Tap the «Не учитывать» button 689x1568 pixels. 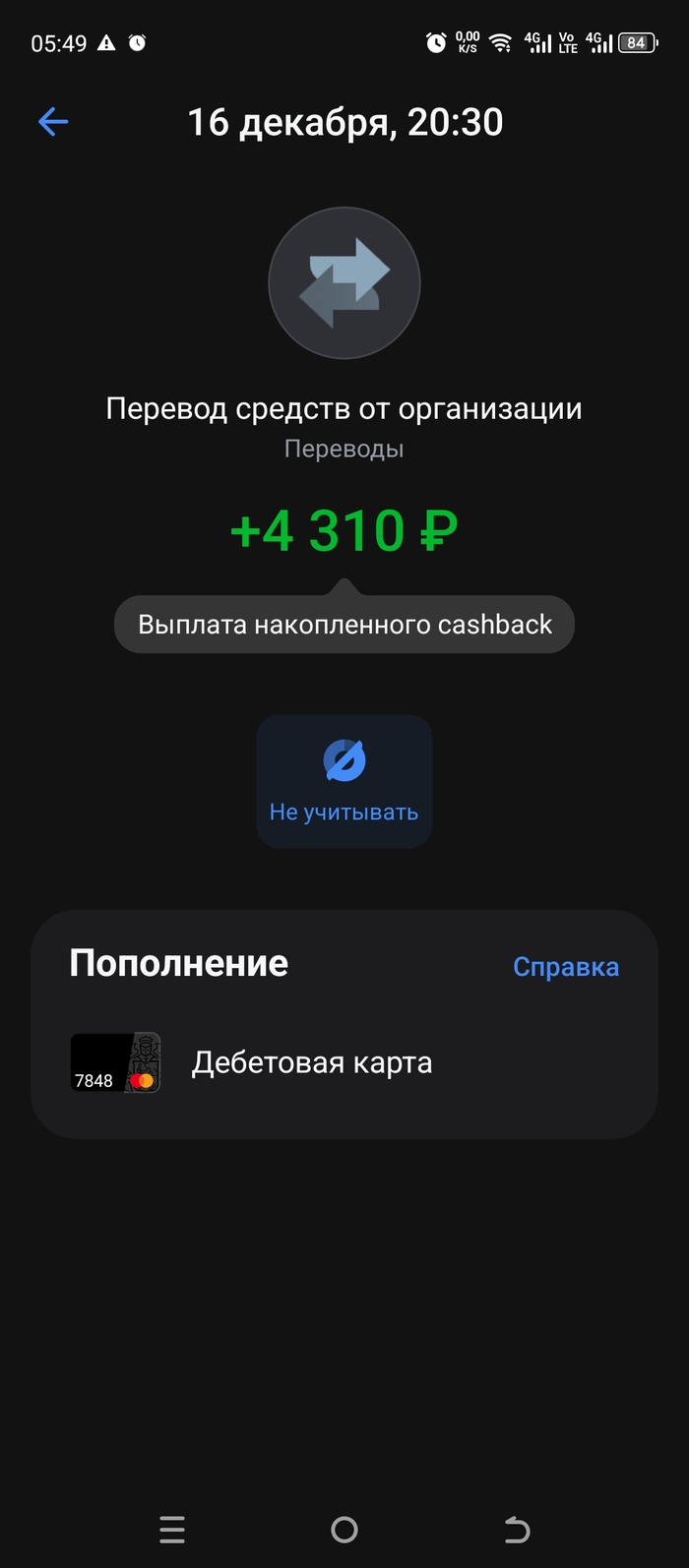(344, 781)
